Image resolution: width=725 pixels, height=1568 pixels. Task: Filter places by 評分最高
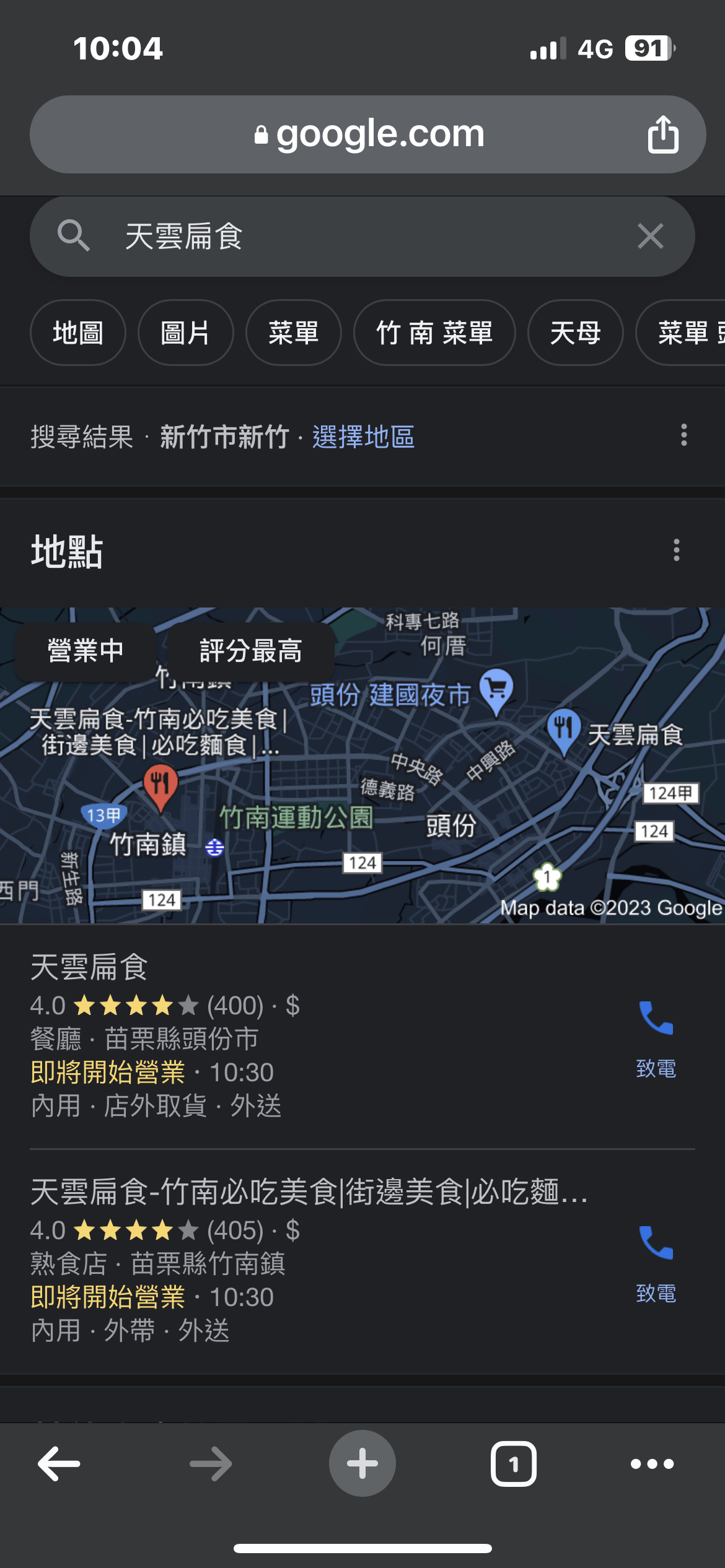[250, 651]
